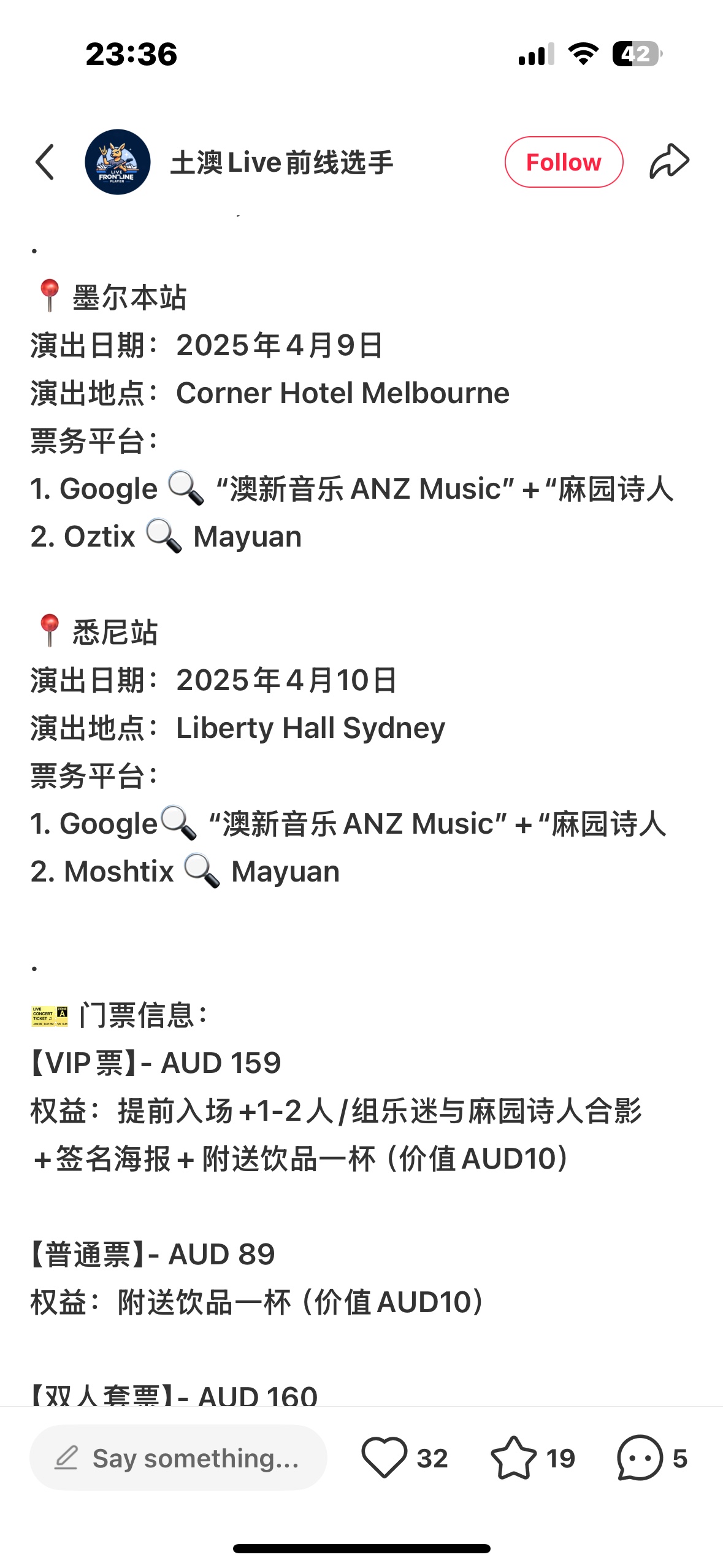The width and height of the screenshot is (723, 1568).
Task: Like the post with the heart icon
Action: 384,1458
